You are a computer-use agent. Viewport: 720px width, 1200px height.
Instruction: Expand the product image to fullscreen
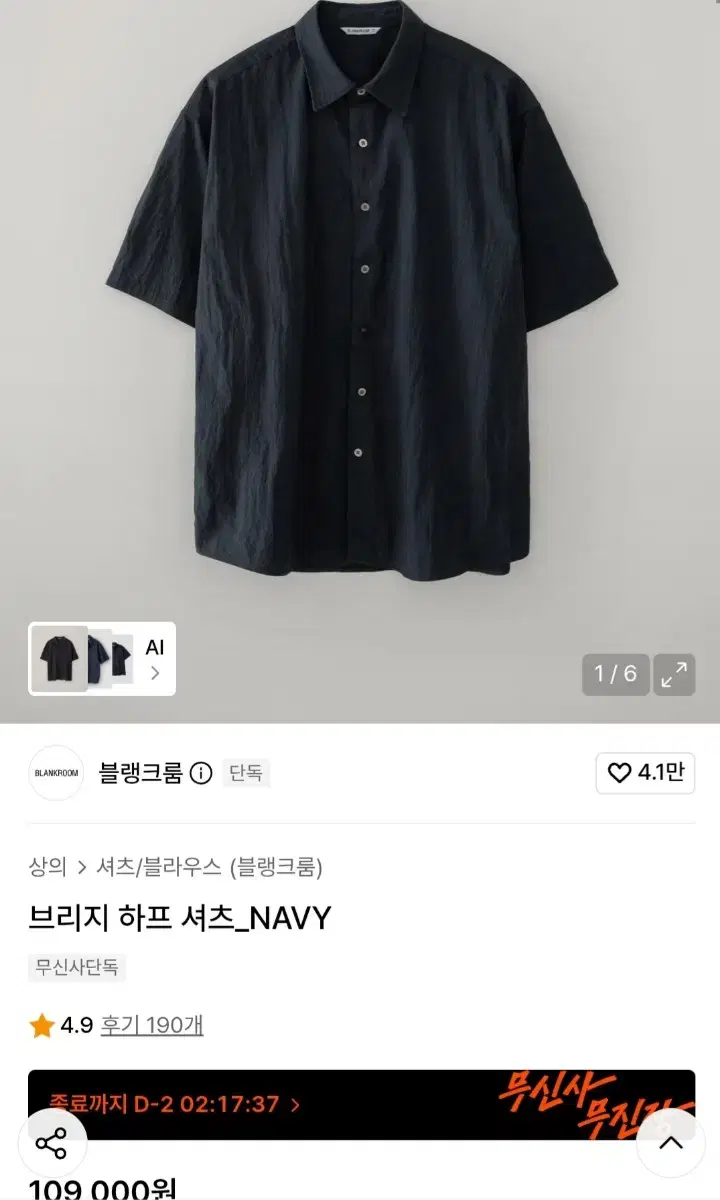click(675, 674)
